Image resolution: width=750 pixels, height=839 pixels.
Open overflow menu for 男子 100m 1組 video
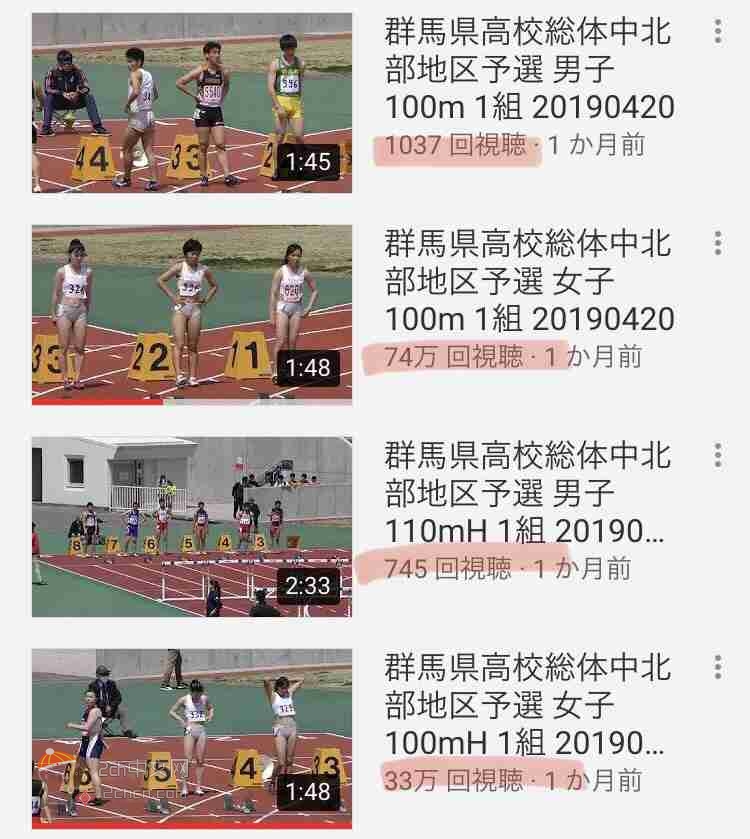pyautogui.click(x=718, y=31)
